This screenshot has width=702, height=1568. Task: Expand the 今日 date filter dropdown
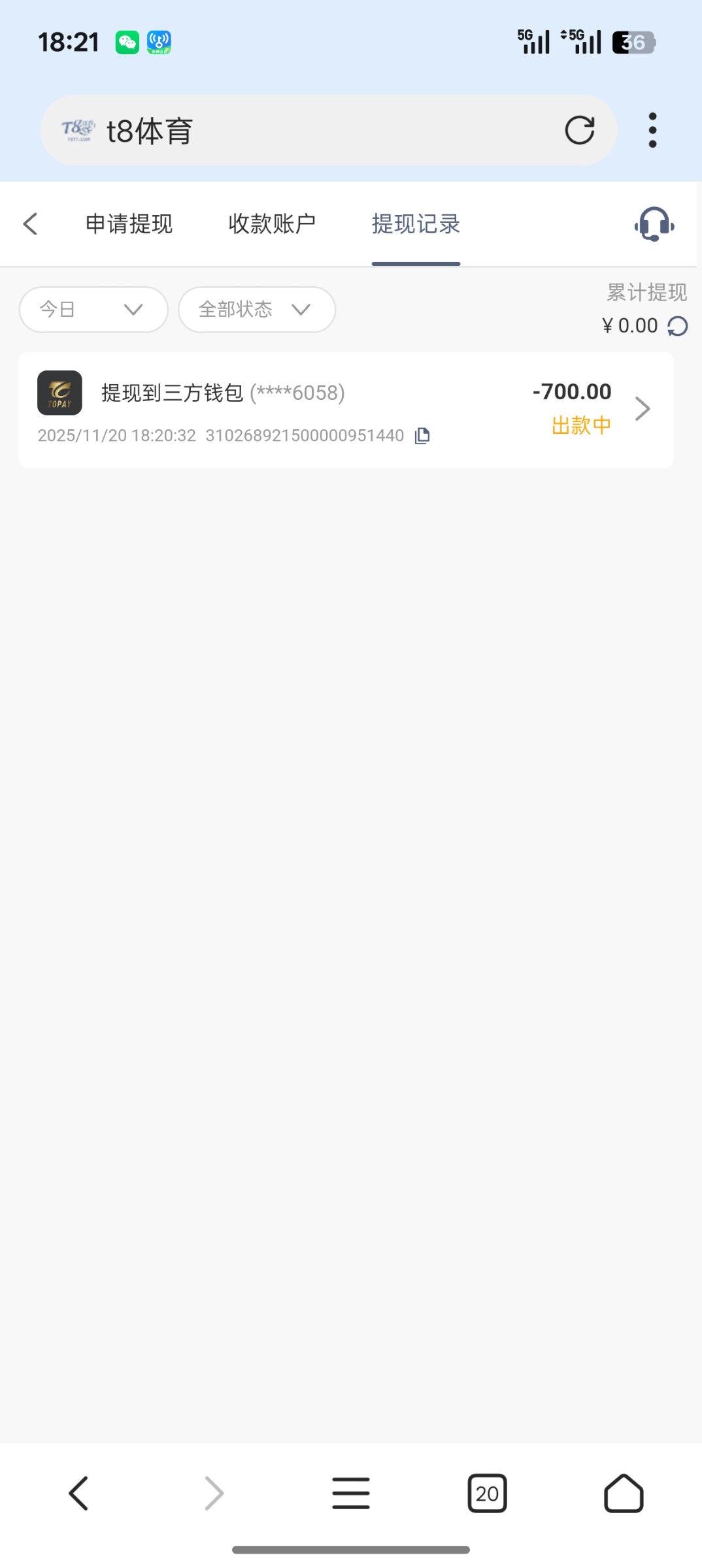[x=93, y=310]
